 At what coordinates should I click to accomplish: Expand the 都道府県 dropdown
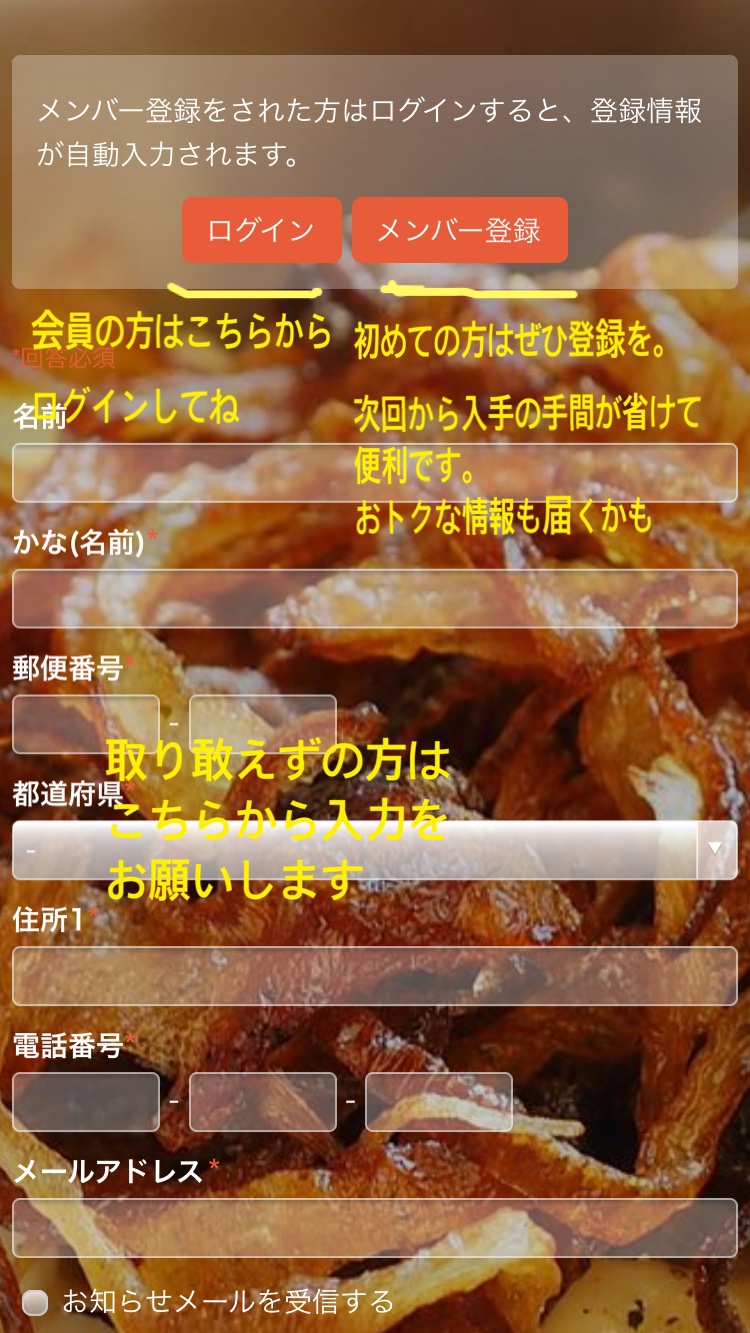374,849
